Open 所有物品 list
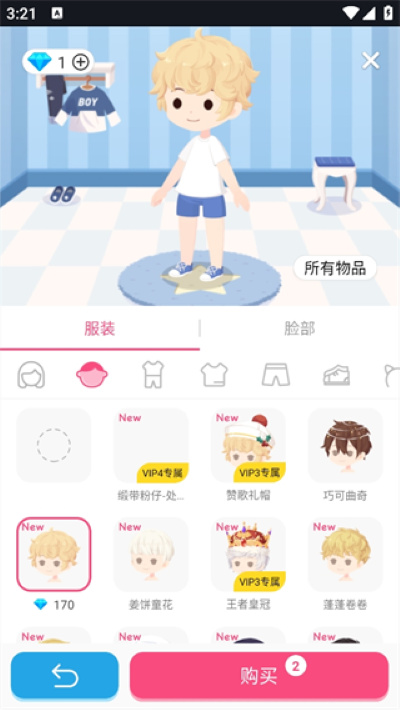Viewport: 400px width, 710px height. pyautogui.click(x=335, y=269)
